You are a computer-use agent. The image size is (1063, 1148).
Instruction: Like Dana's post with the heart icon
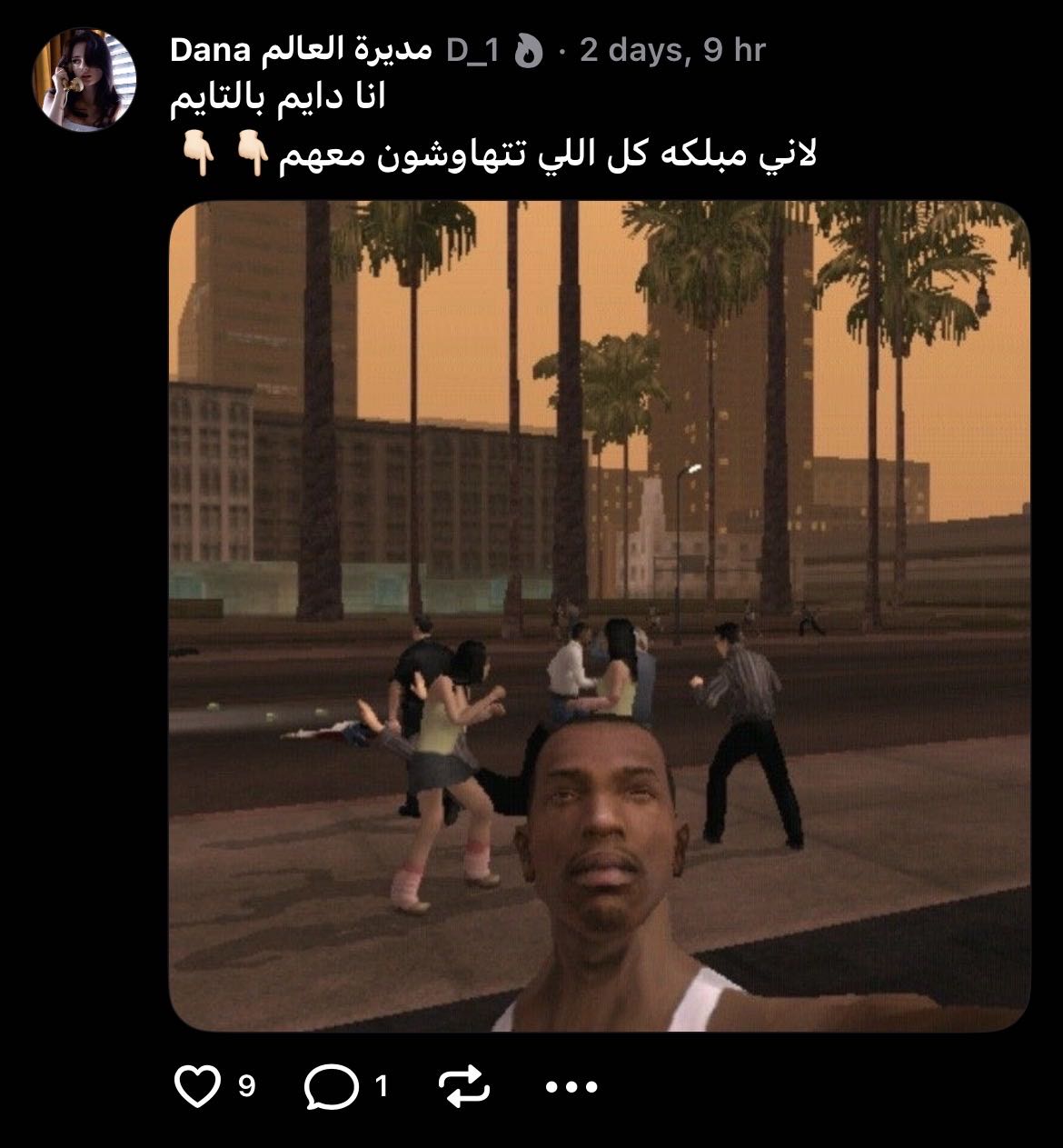click(x=197, y=1086)
